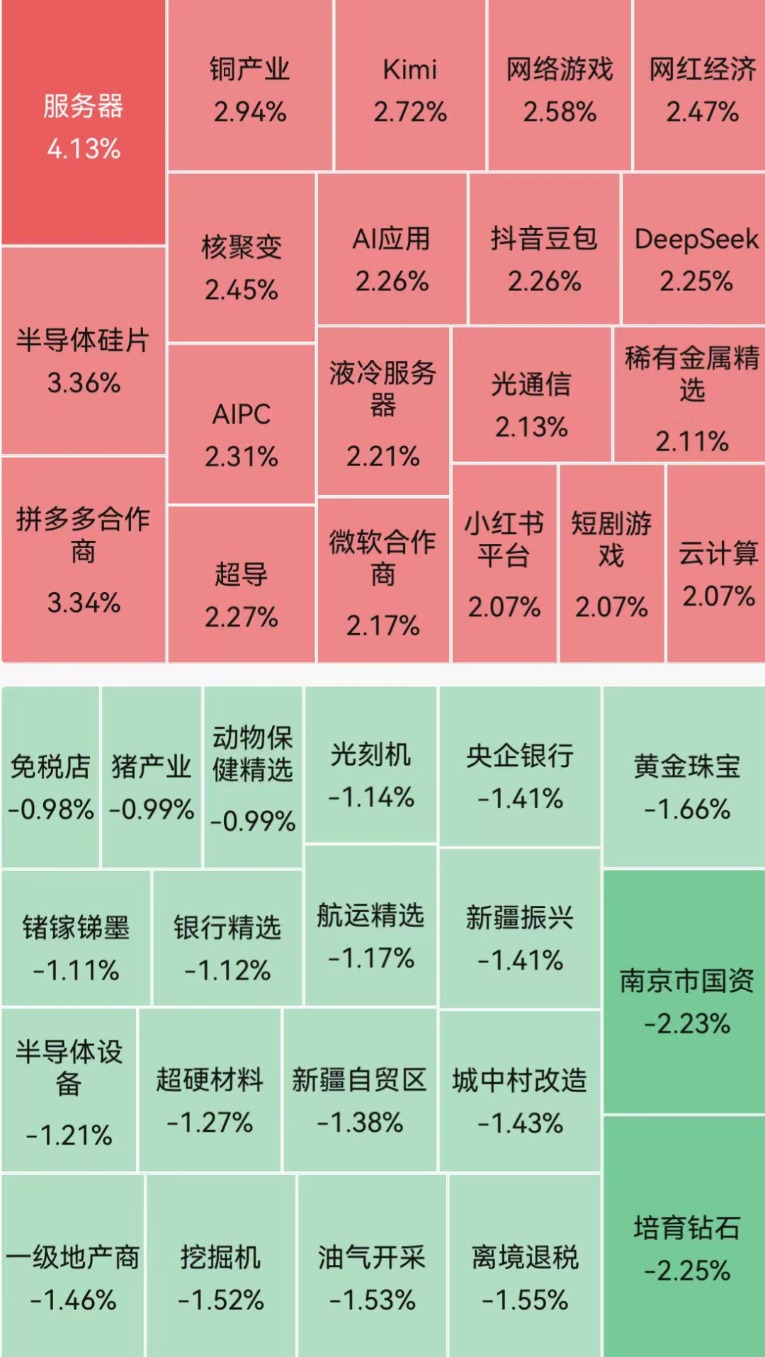Select the 铜产业 tile
This screenshot has width=765, height=1357.
(x=250, y=87)
